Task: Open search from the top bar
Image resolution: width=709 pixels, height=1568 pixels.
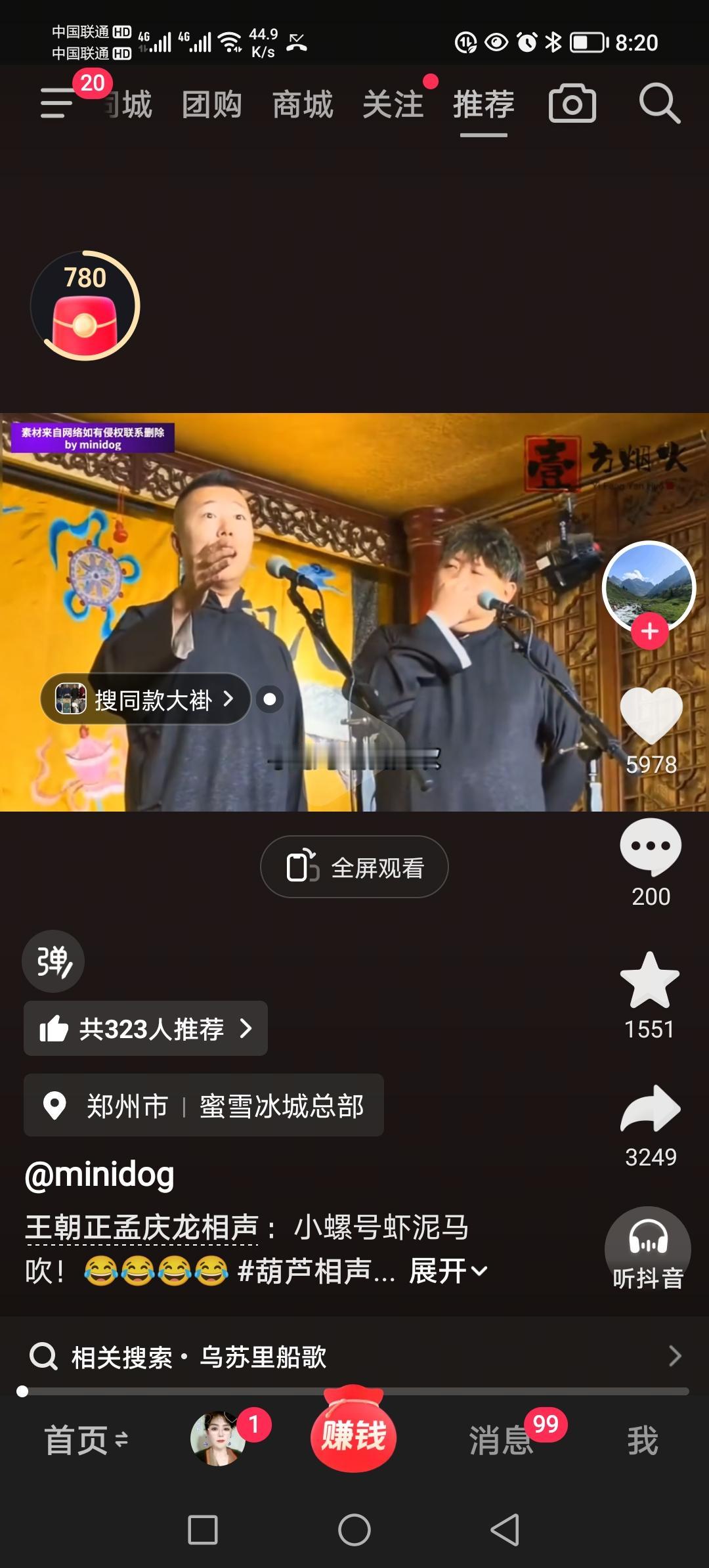Action: 658,103
